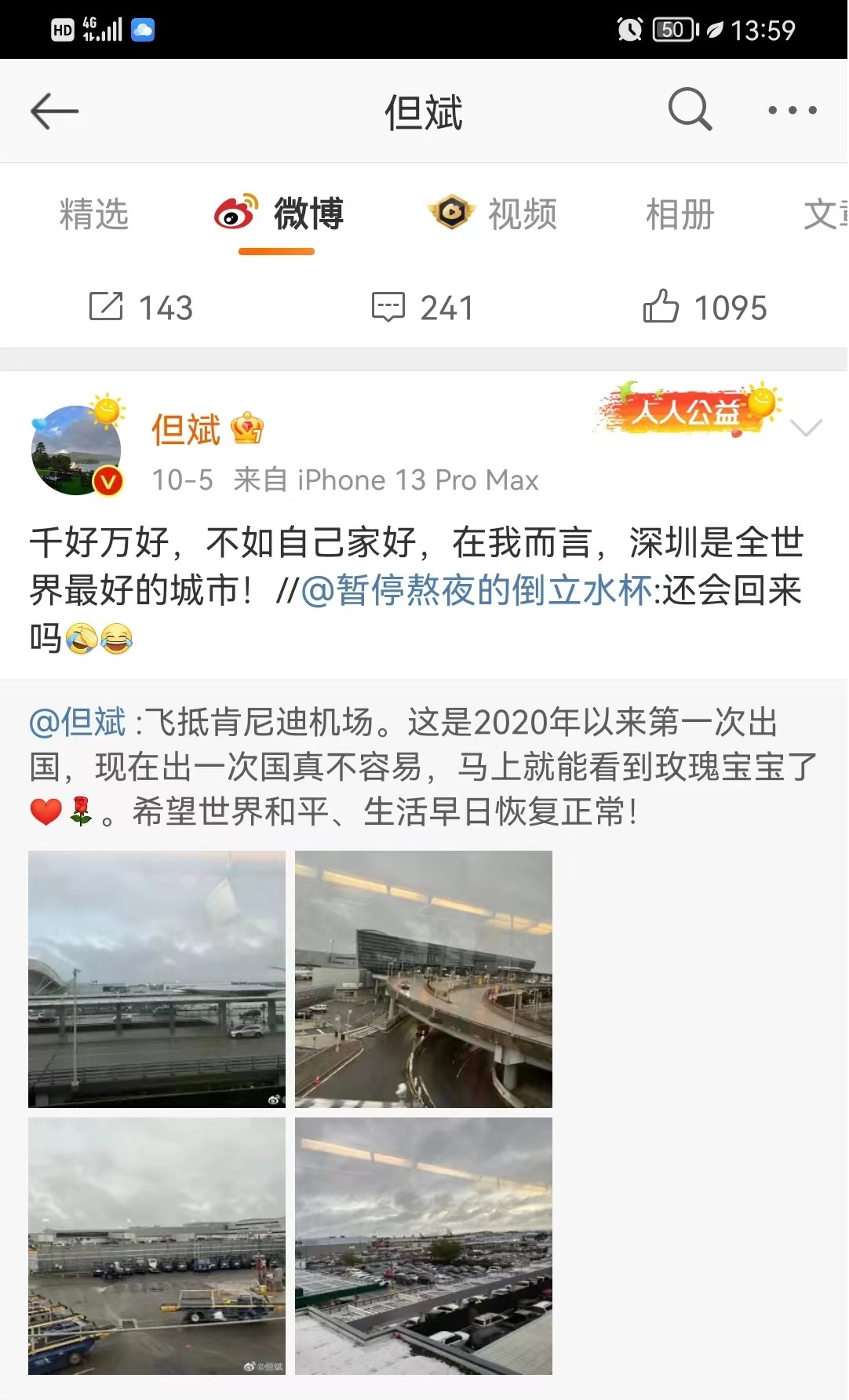
Task: Open the parking lot photo
Action: (424, 1245)
